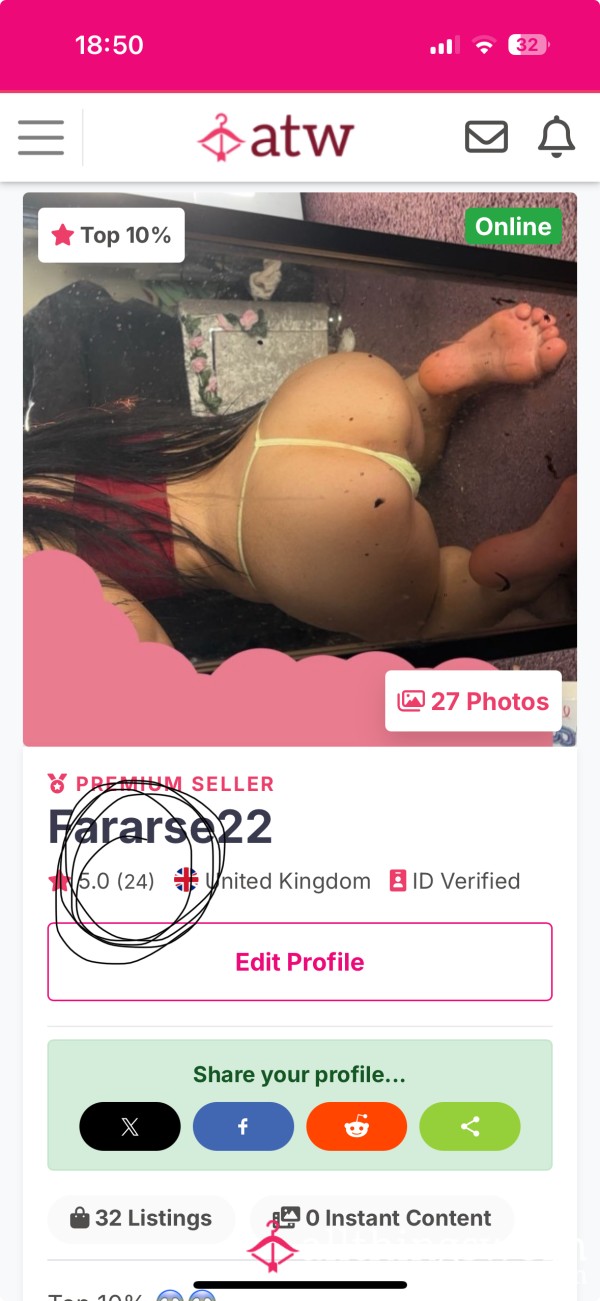Tap the atw logo to go home
Viewport: 600px width, 1301px height.
click(275, 138)
